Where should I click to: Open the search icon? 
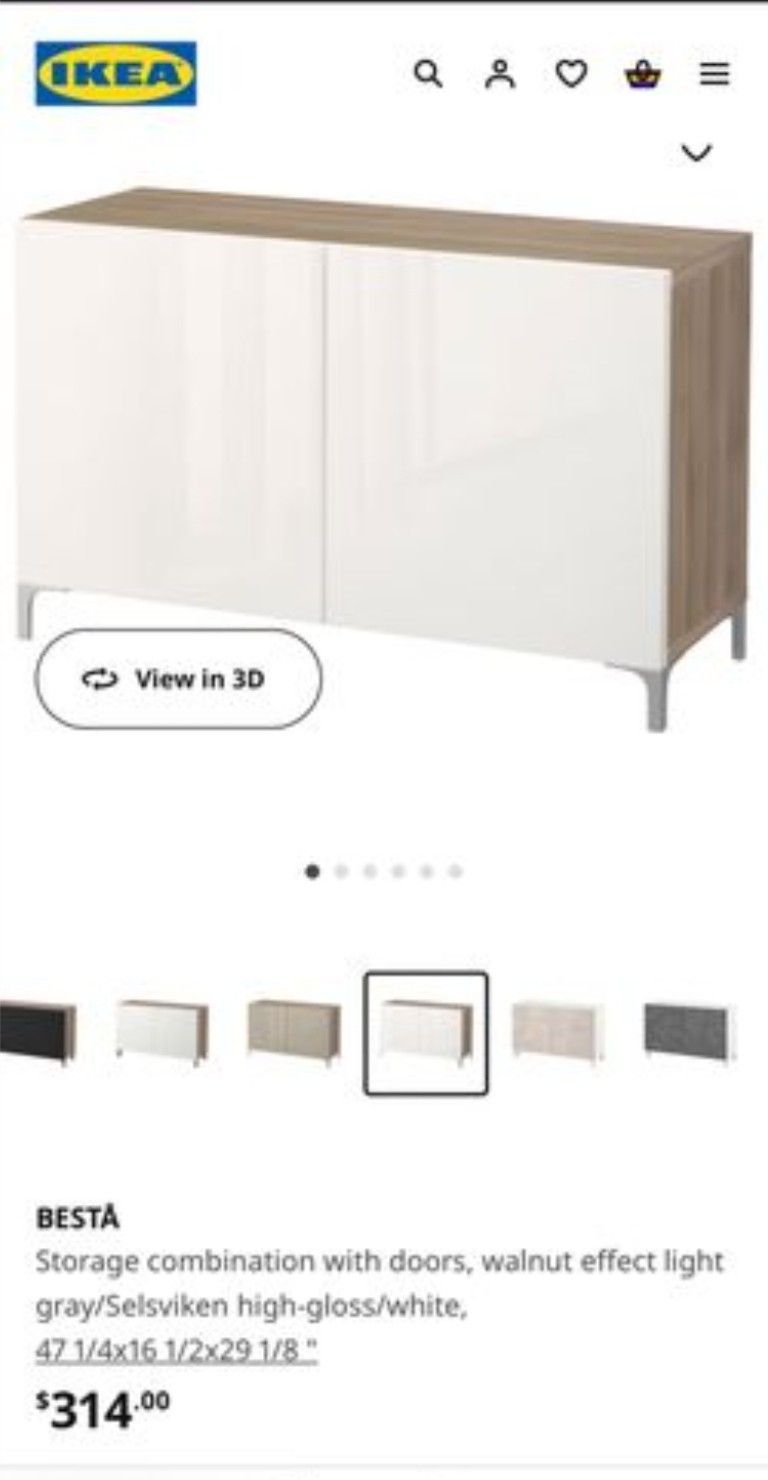point(428,73)
